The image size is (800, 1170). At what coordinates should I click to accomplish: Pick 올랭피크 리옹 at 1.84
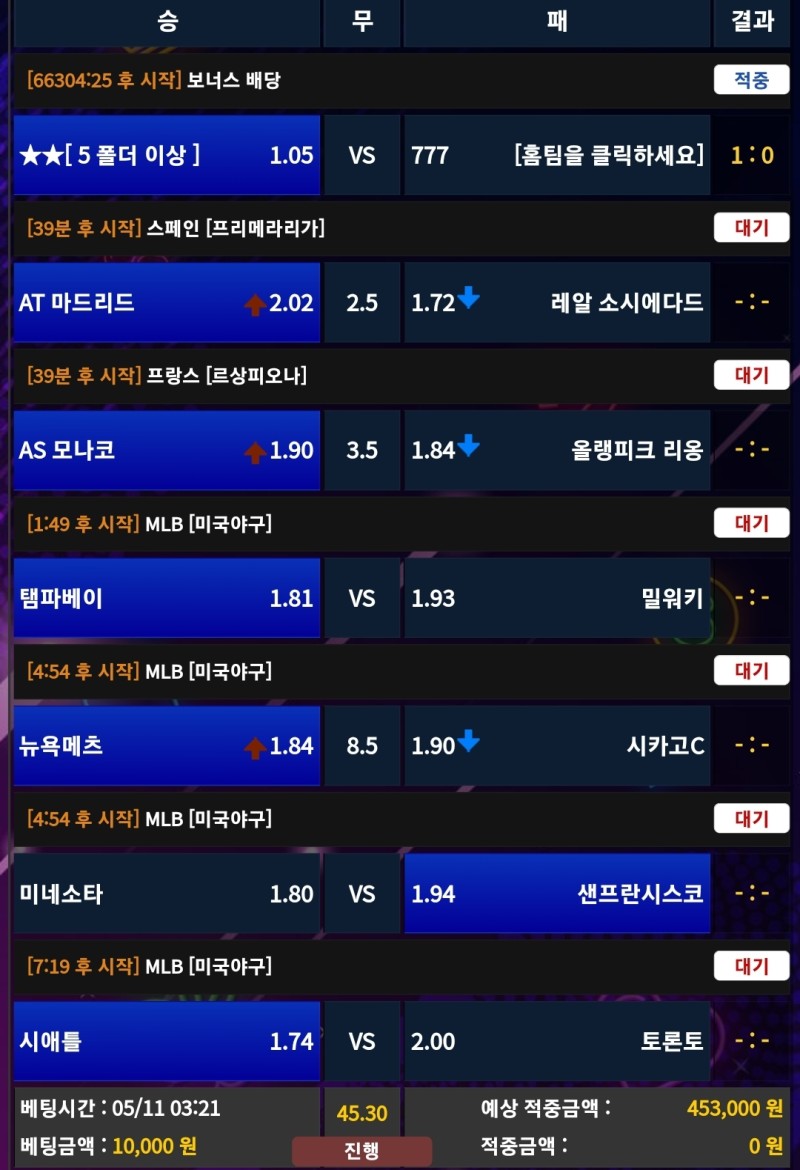coord(557,450)
